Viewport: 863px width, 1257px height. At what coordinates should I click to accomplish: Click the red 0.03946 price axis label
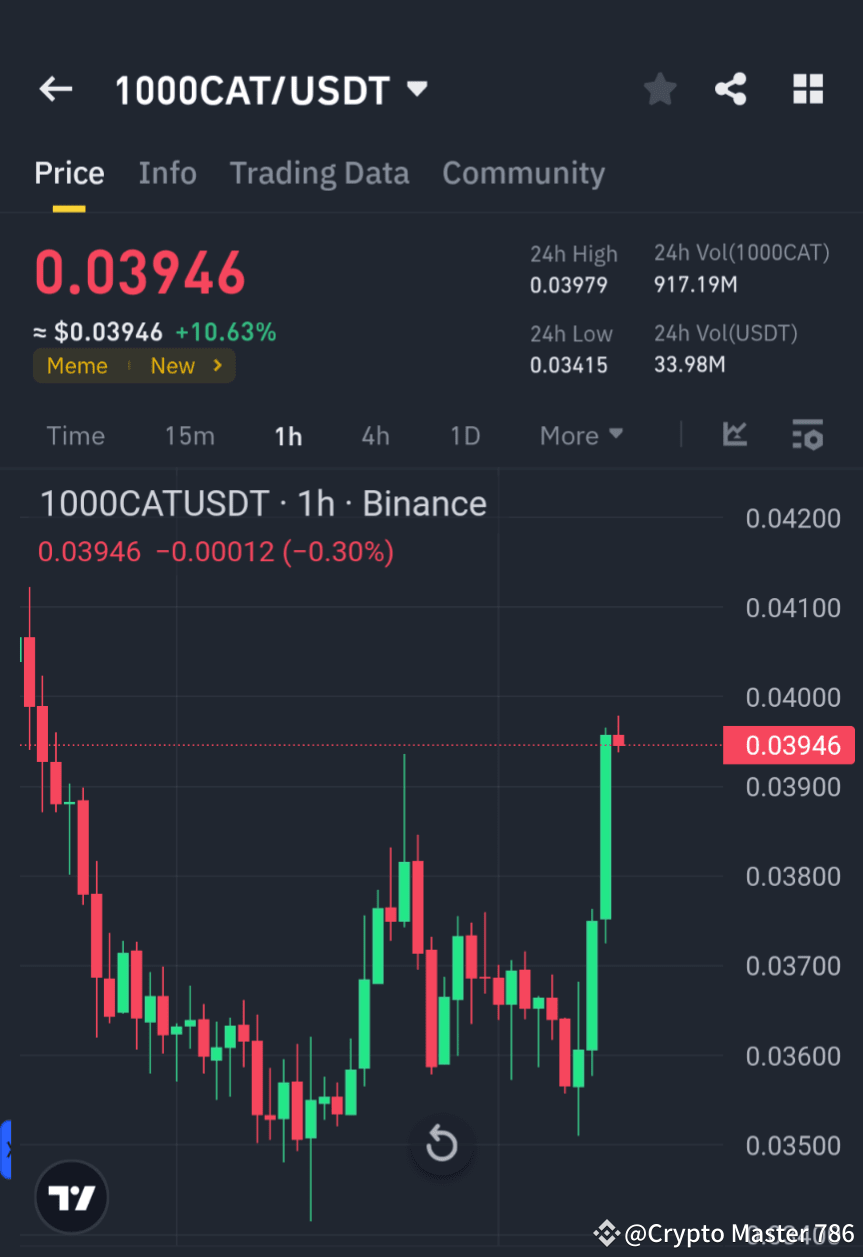(x=789, y=744)
